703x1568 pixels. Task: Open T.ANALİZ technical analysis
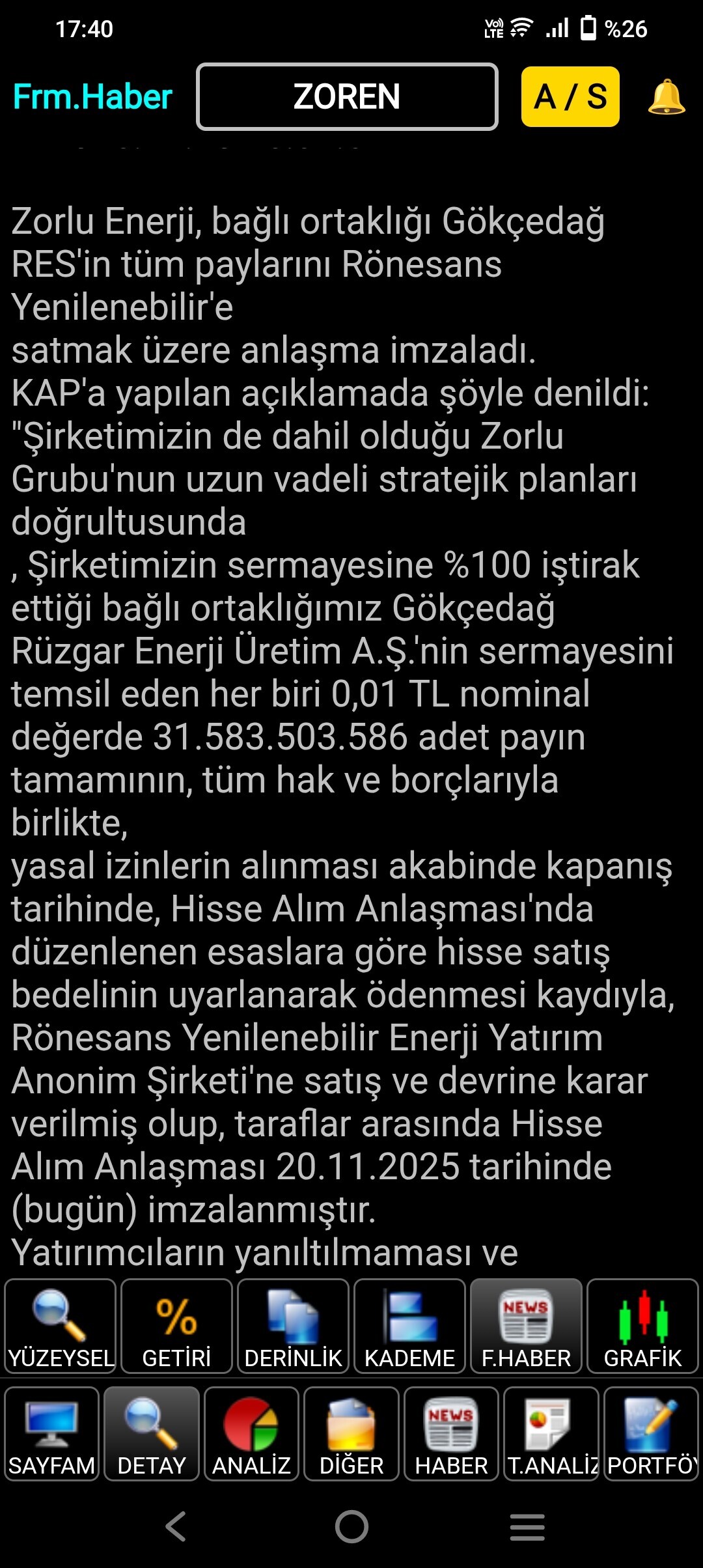551,1434
